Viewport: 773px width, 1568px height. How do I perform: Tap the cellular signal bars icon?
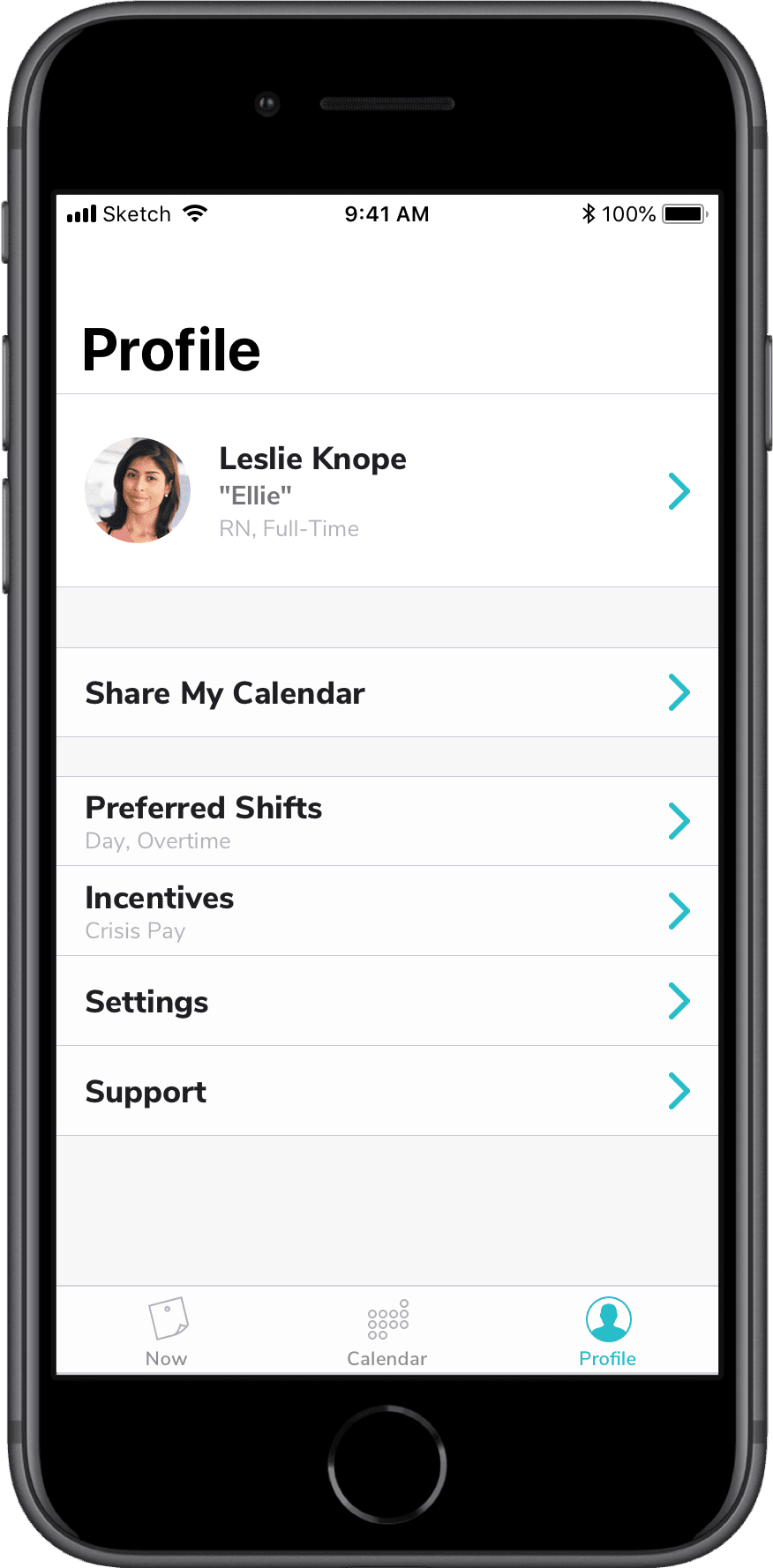point(80,213)
